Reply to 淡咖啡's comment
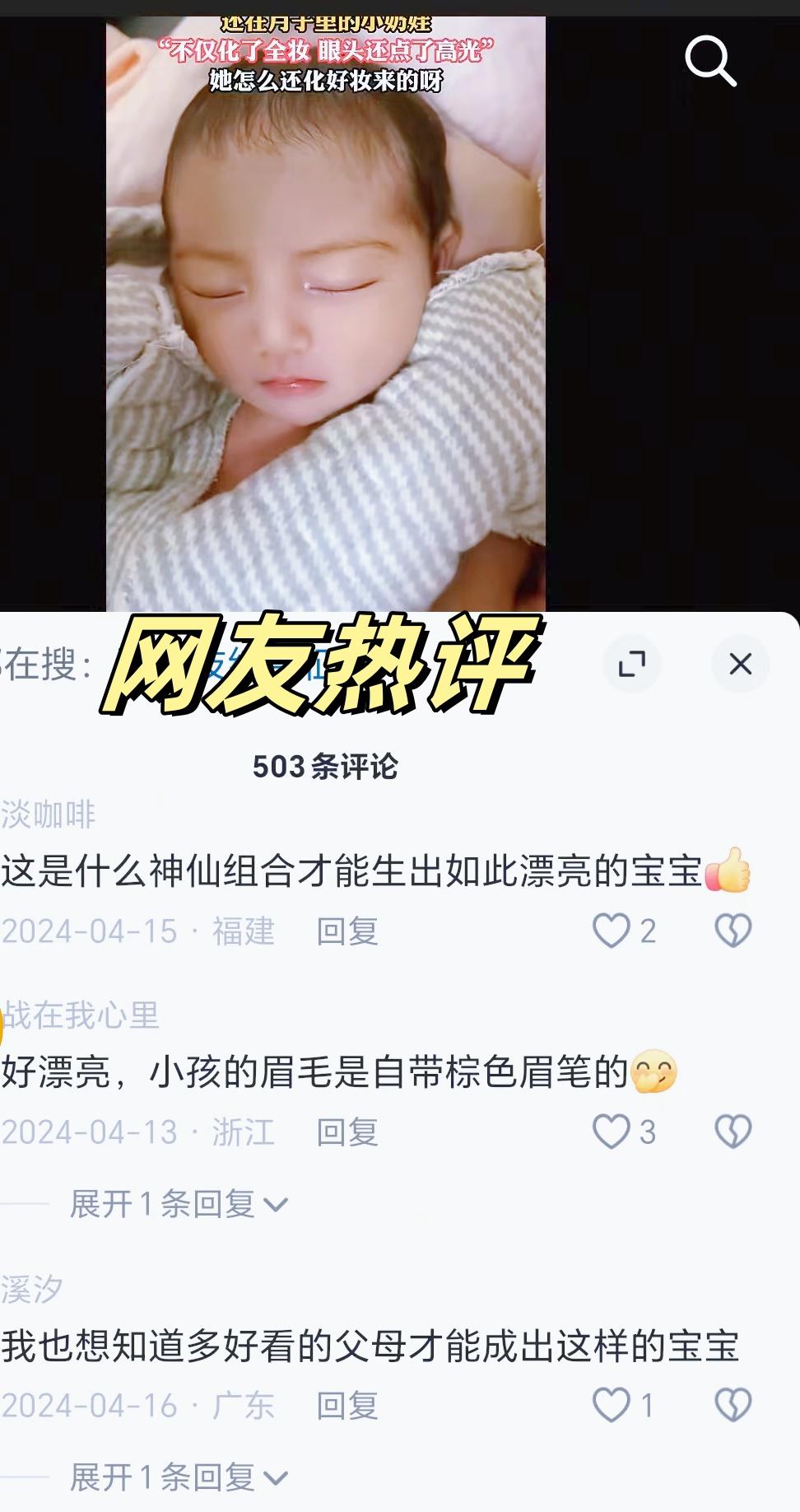 click(347, 931)
